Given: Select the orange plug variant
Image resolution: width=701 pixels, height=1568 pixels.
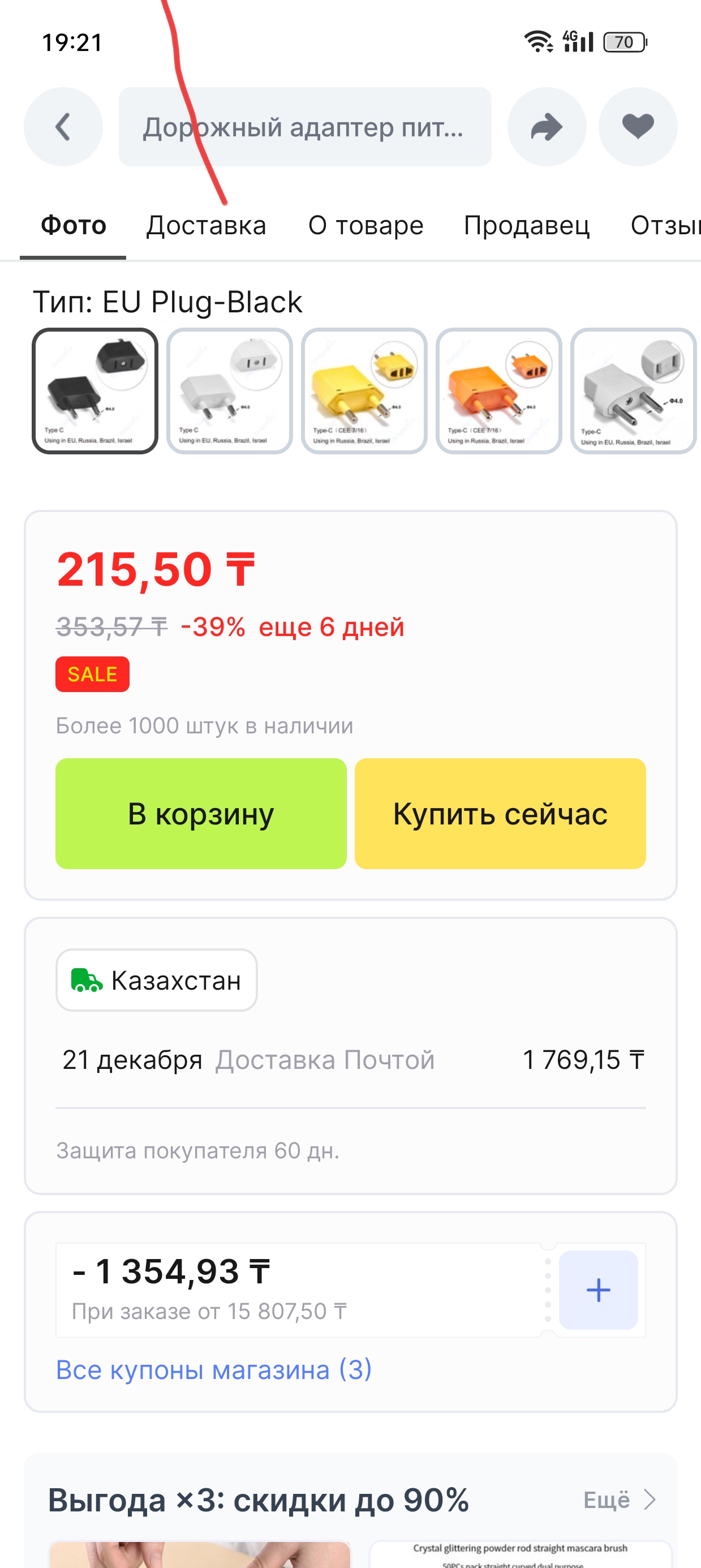Looking at the screenshot, I should point(498,391).
